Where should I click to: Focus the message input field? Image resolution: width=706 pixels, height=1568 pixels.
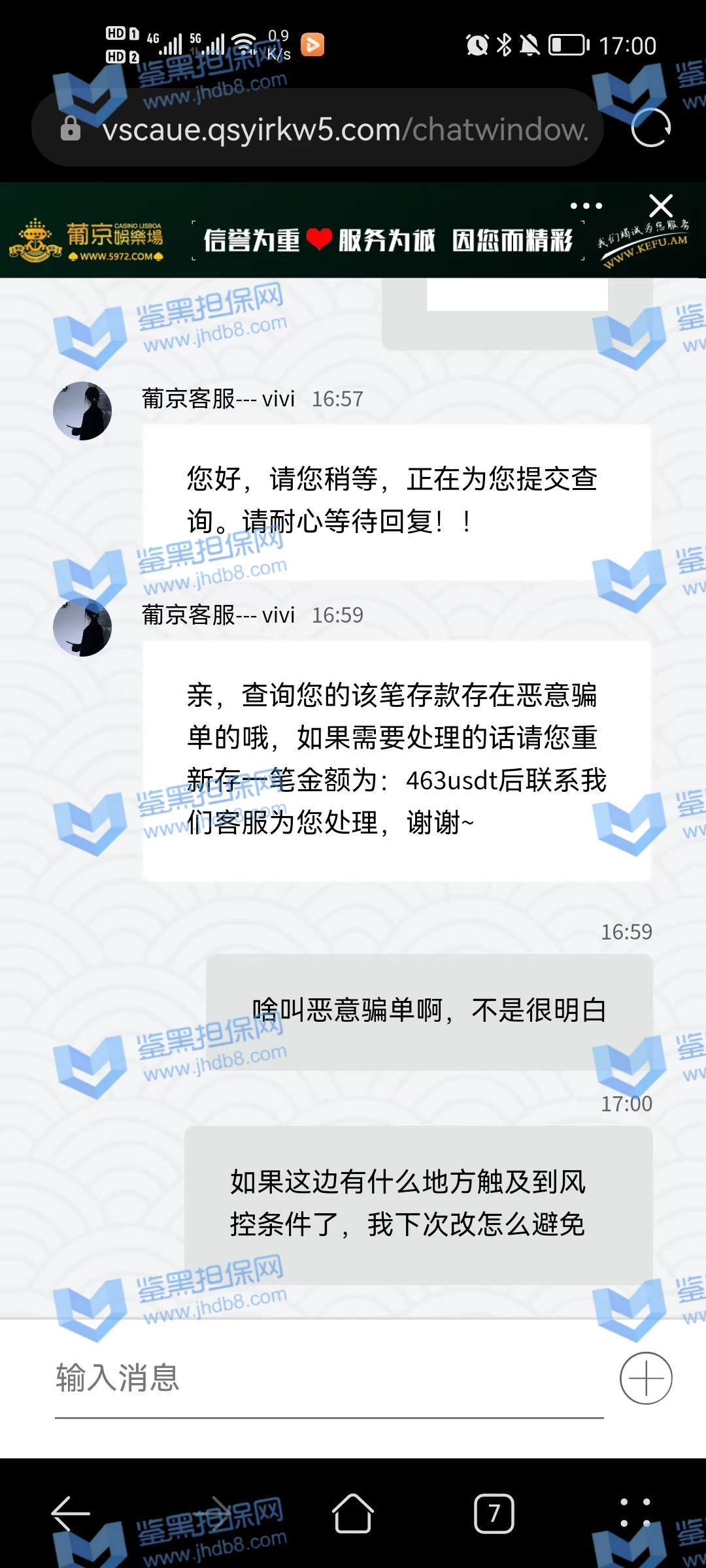pyautogui.click(x=327, y=1379)
